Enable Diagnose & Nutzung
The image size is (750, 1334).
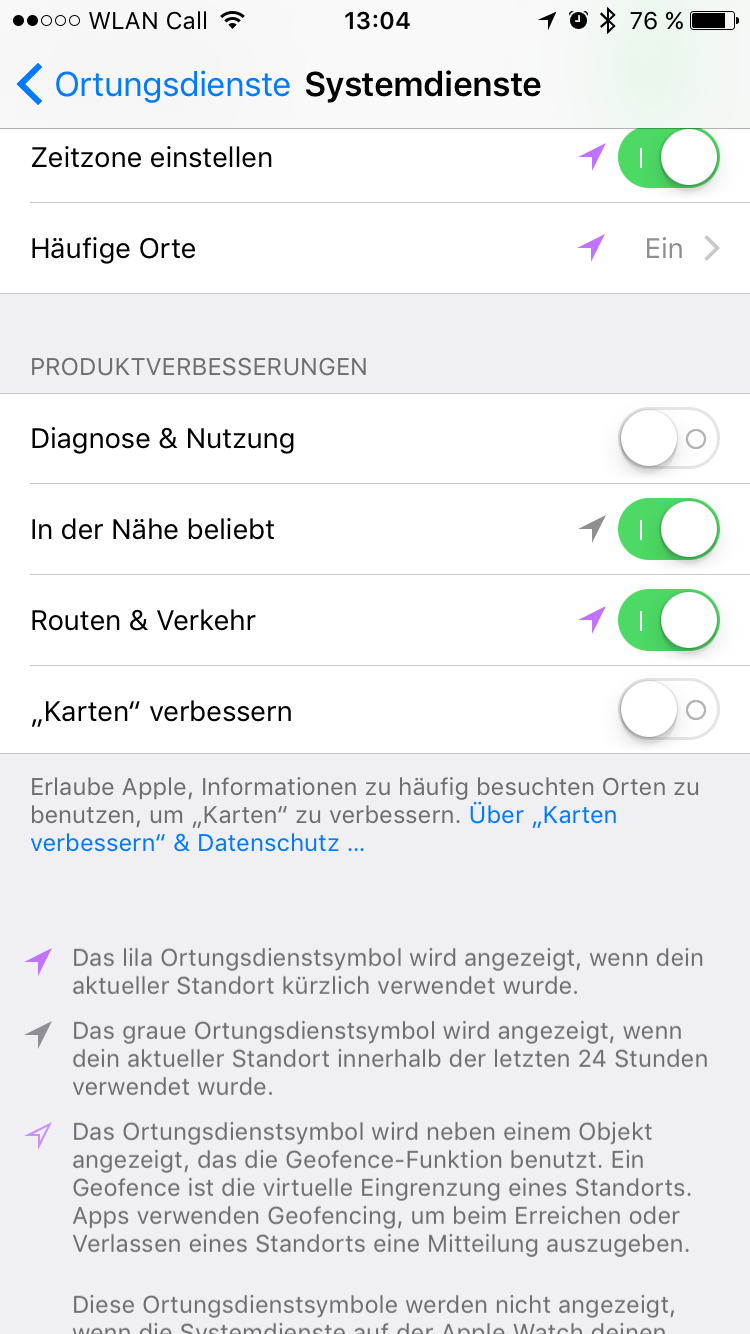click(x=668, y=438)
